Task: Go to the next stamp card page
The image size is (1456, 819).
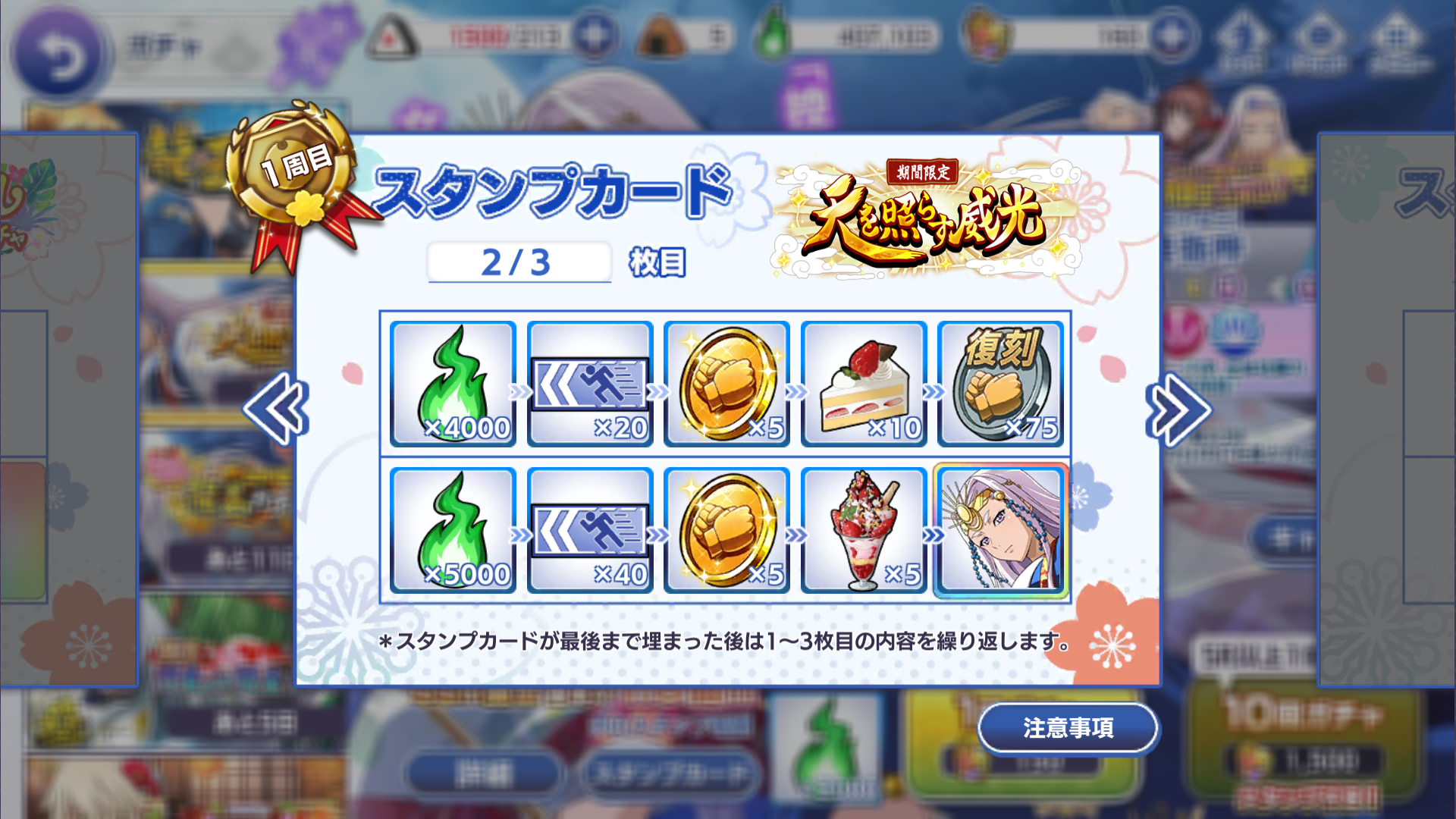Action: click(1177, 409)
